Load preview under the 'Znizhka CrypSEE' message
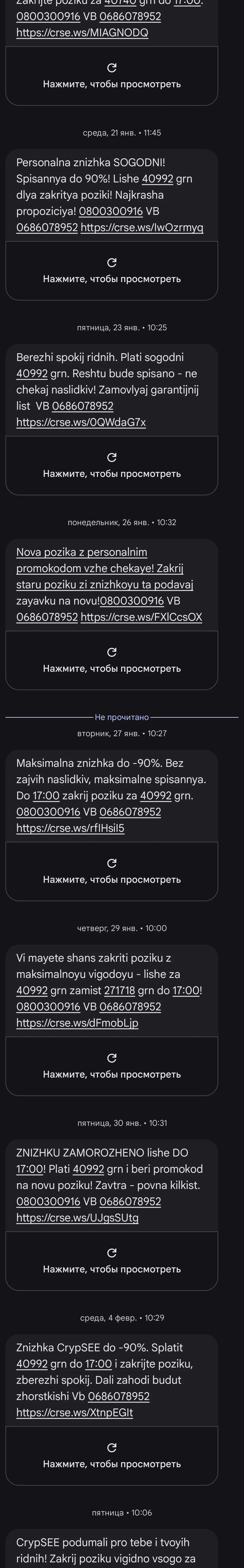Viewport: 244px width, 1568px height. (112, 1456)
